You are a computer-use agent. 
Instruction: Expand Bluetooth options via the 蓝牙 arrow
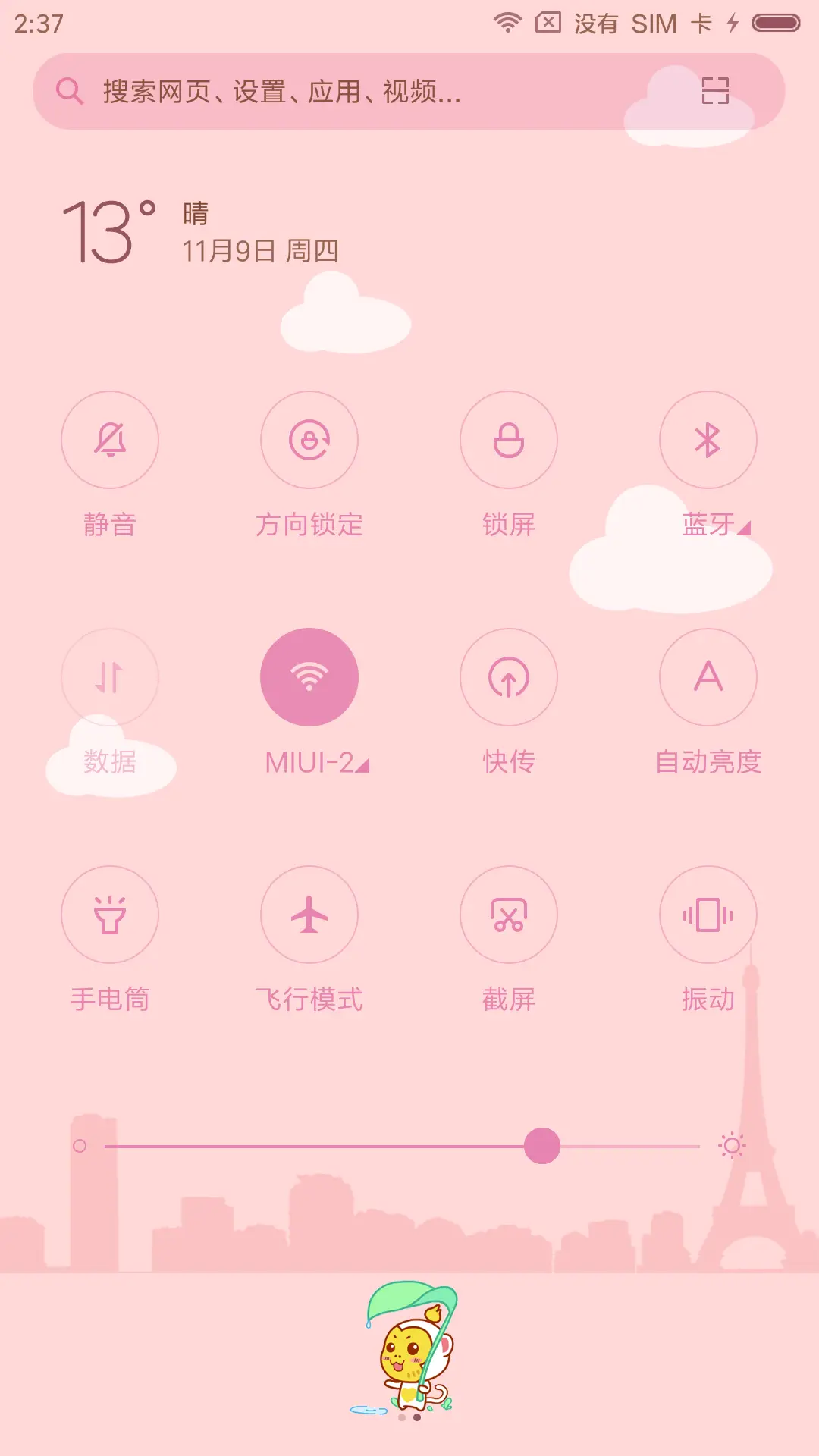745,527
